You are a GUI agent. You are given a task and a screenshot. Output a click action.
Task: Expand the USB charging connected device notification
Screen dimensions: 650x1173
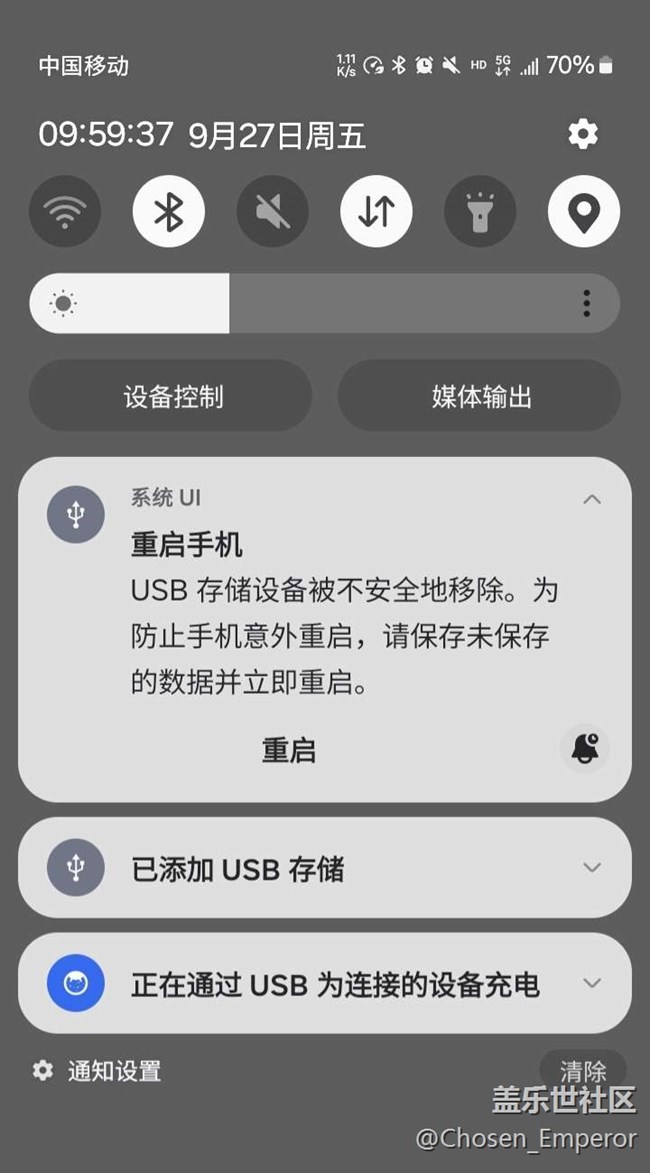[x=592, y=983]
